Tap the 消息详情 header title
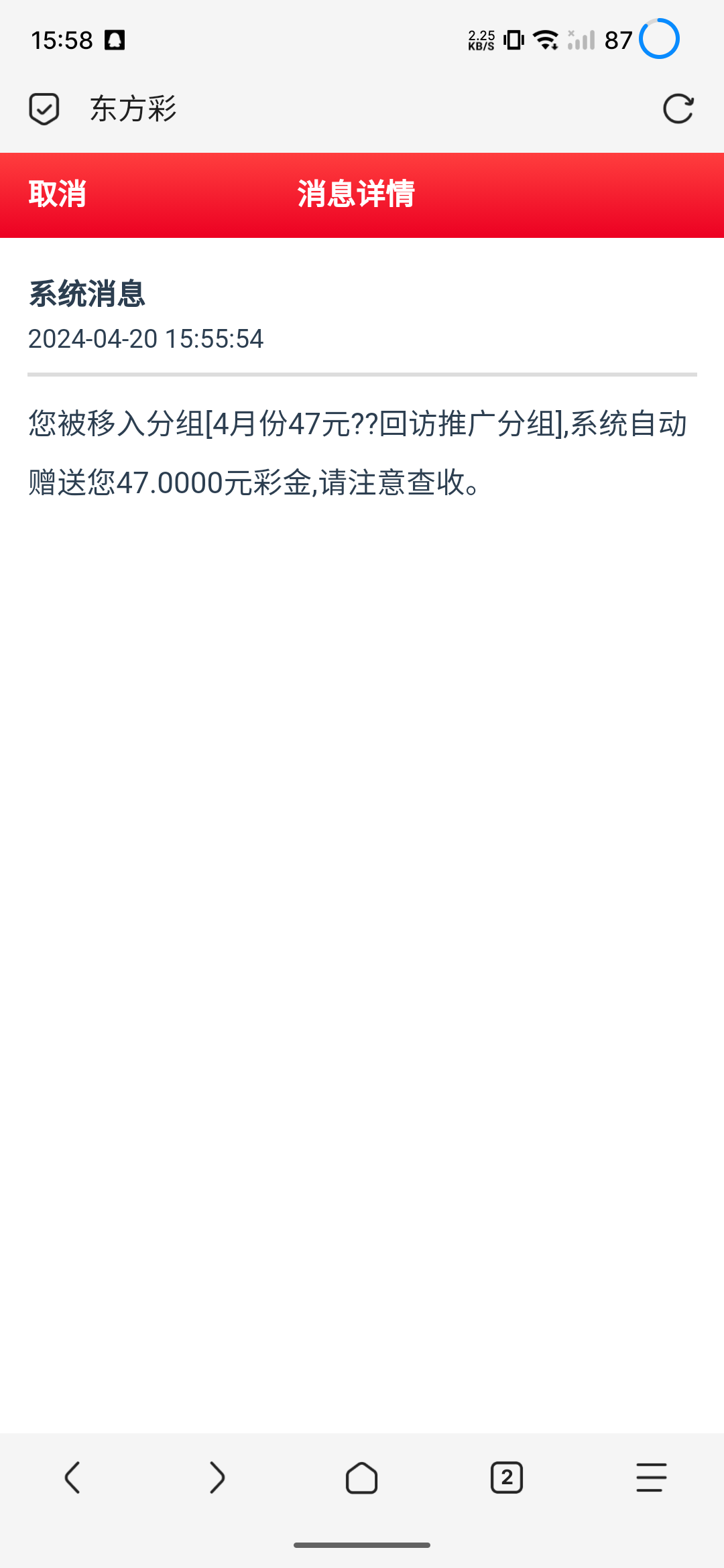 tap(357, 195)
